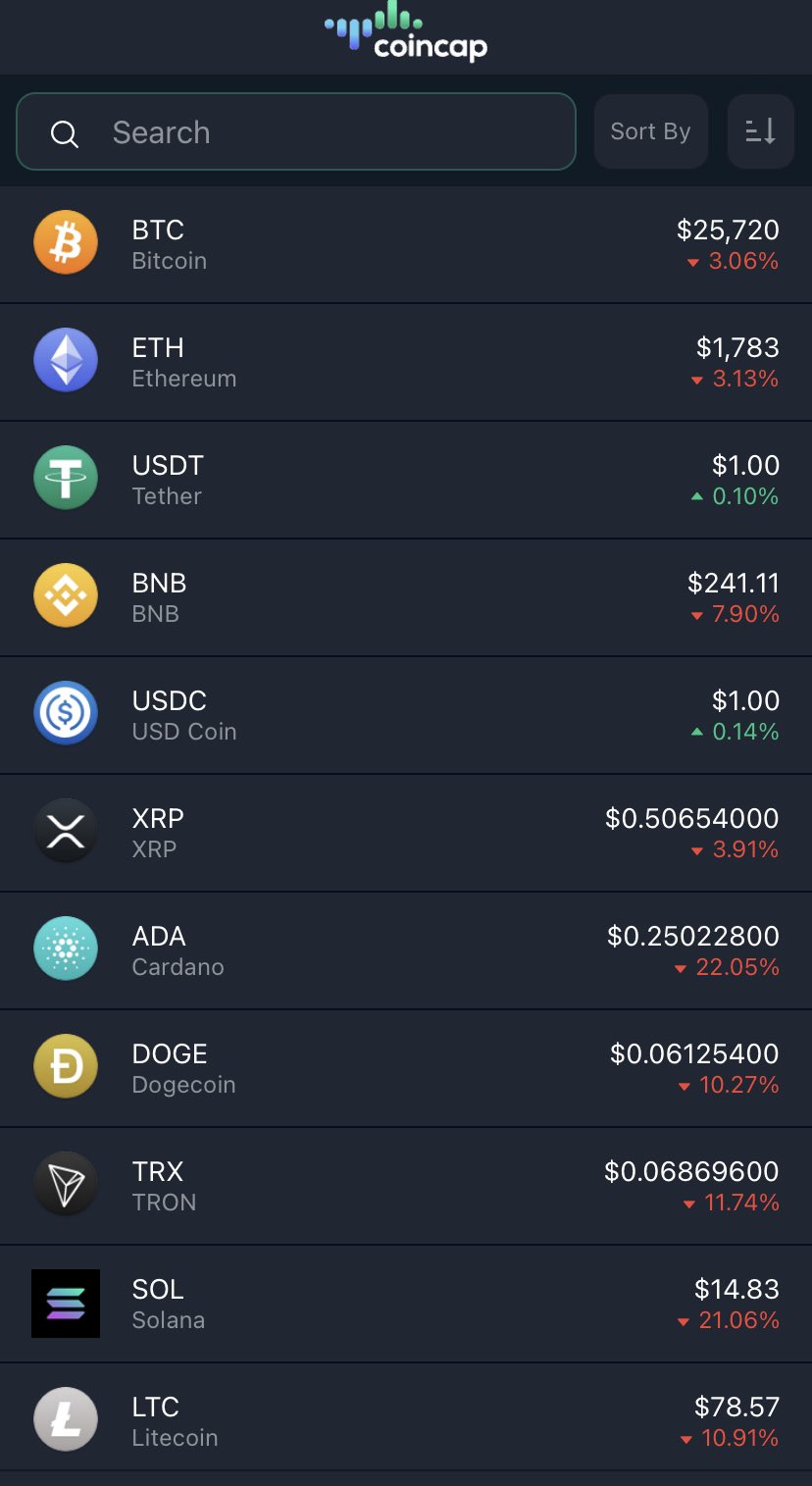Select the XRP row

406,834
